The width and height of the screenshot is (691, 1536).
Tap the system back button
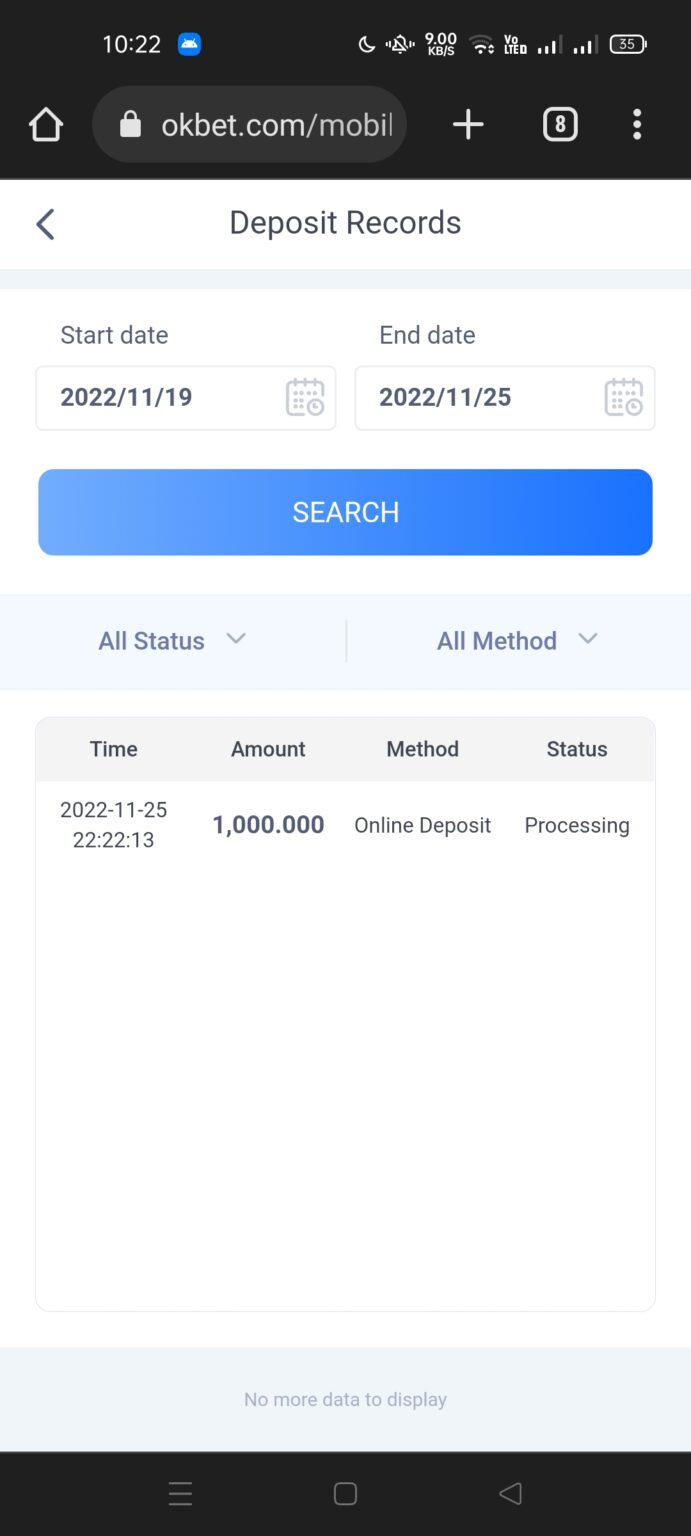(x=510, y=1494)
